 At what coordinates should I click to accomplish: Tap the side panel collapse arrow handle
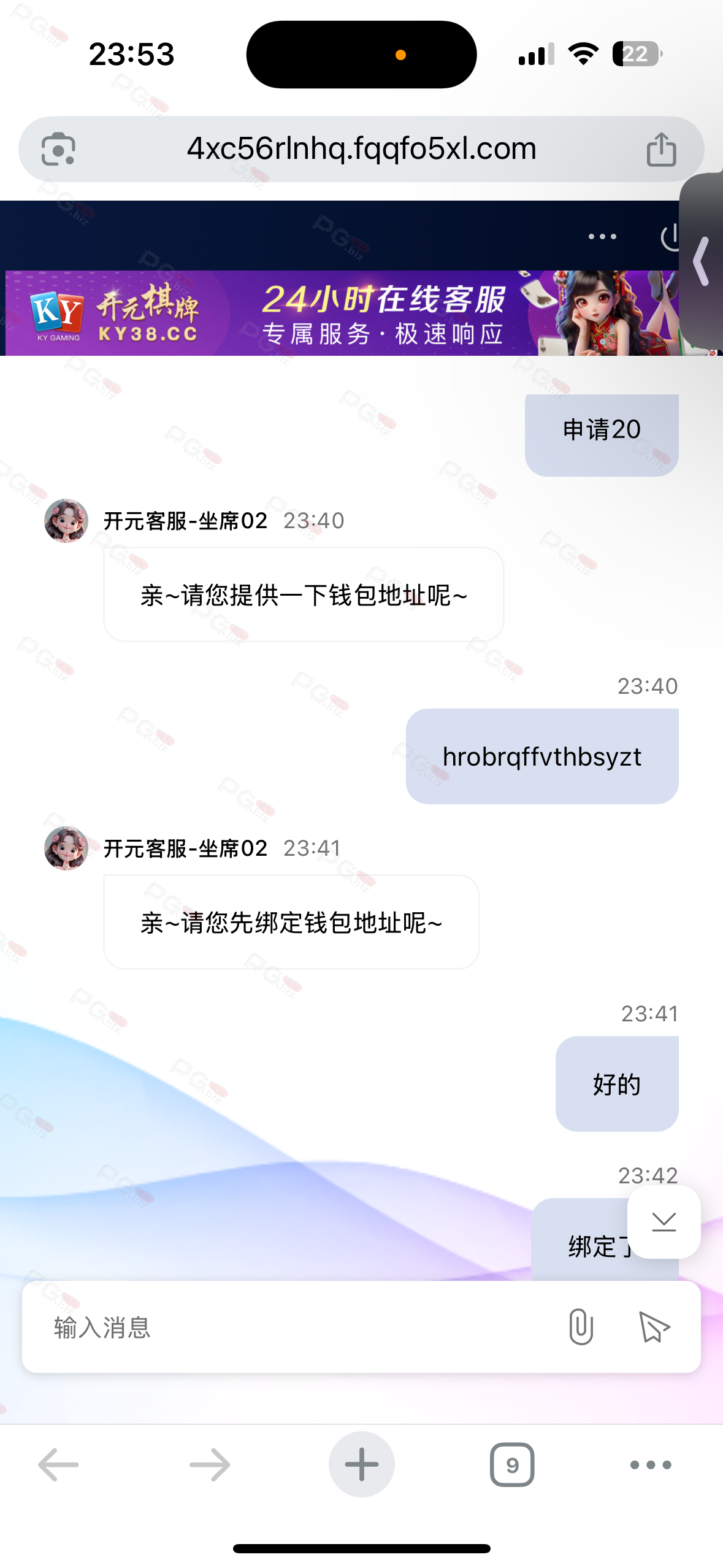(x=702, y=261)
